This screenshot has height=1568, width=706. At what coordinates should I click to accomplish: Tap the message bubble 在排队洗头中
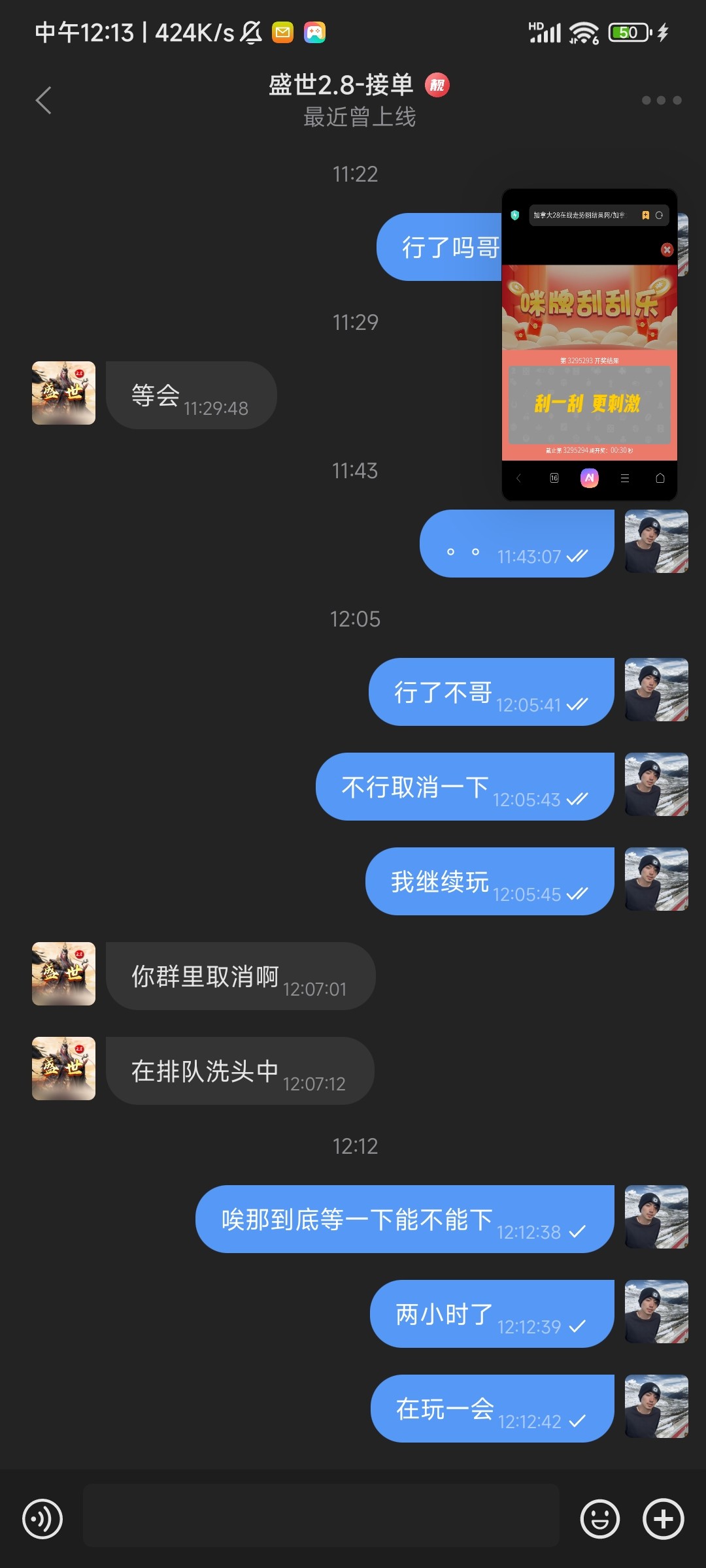tap(240, 1071)
